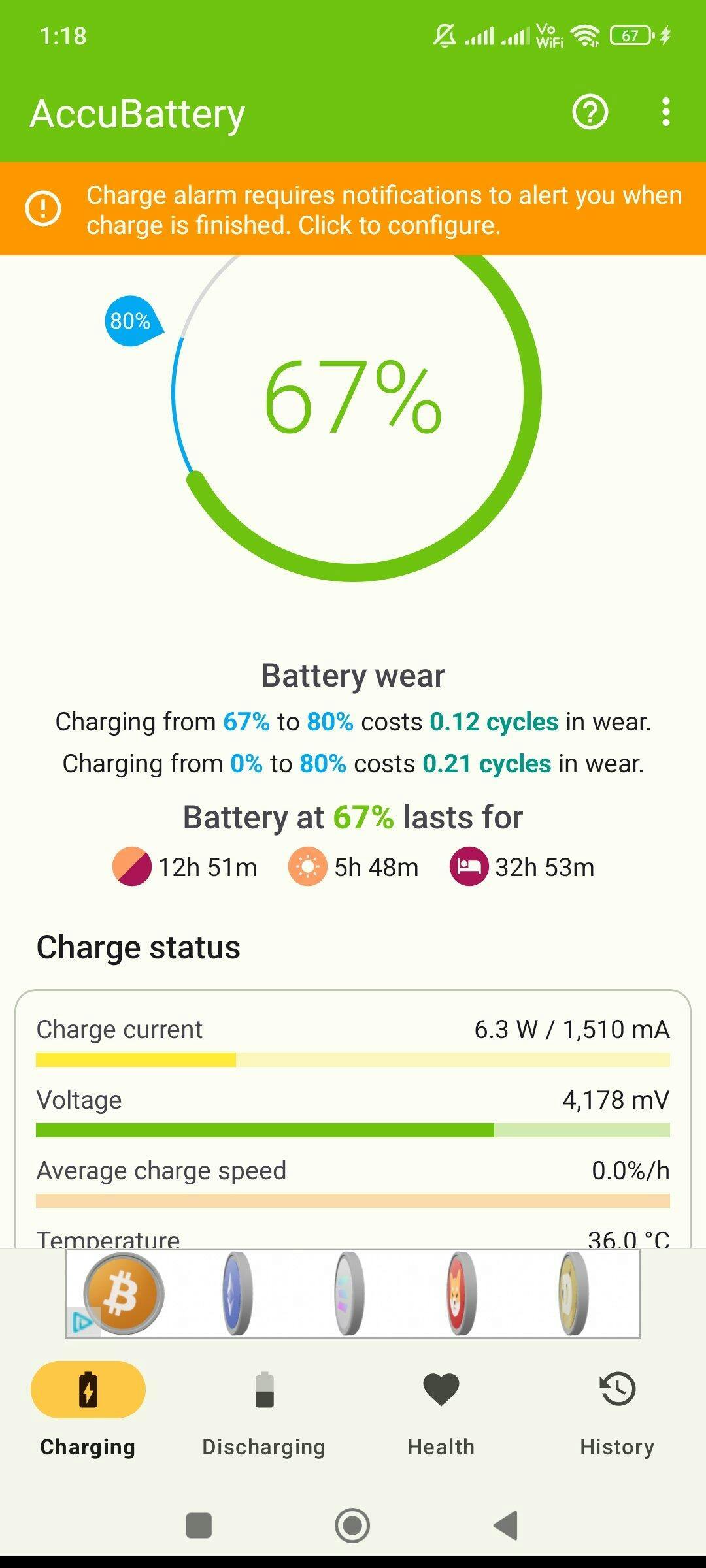Go to the home screen

352,1526
